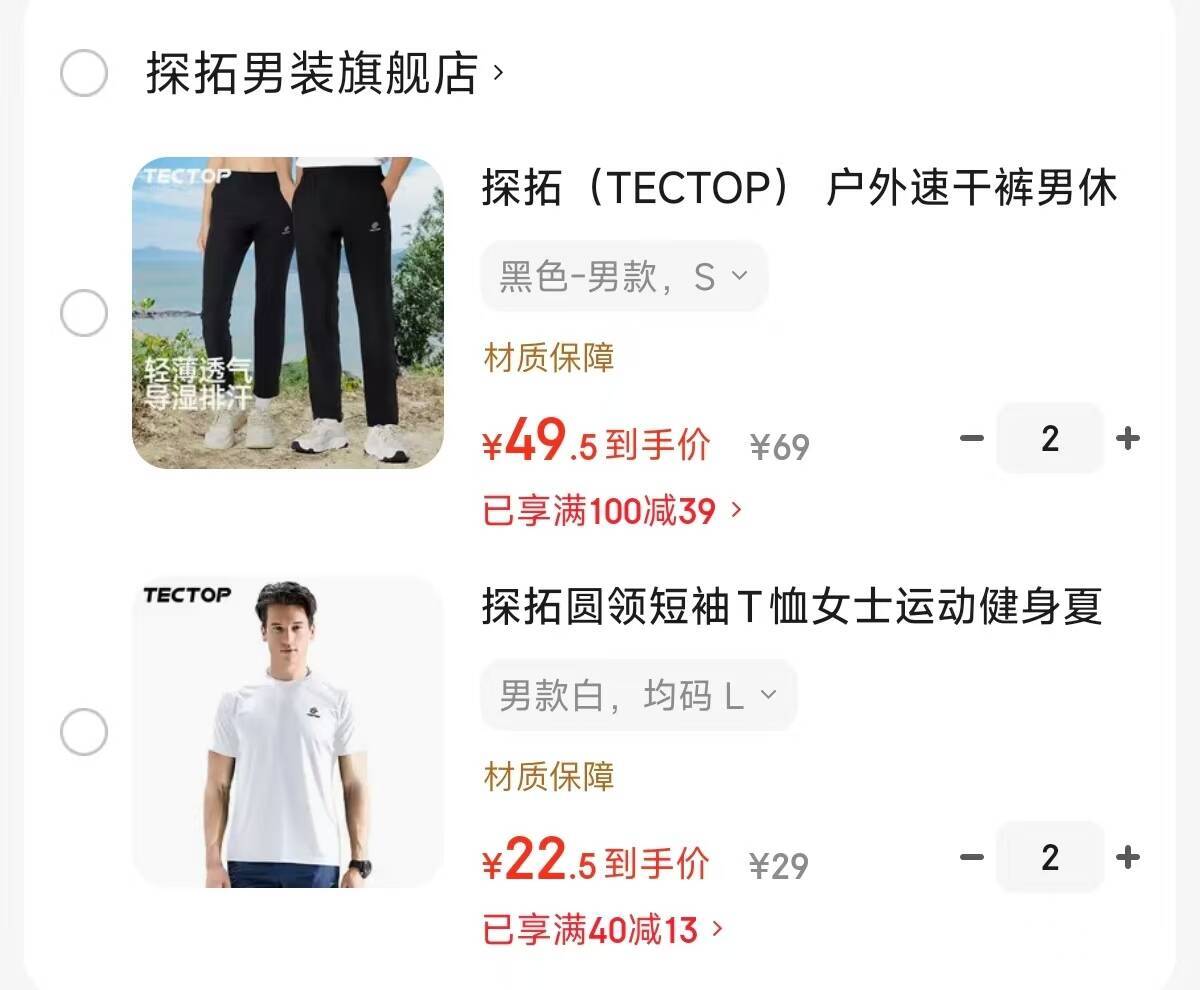Screen dimensions: 1200x990
Task: Edit quantity field for 户外速干裤
Action: [1049, 438]
